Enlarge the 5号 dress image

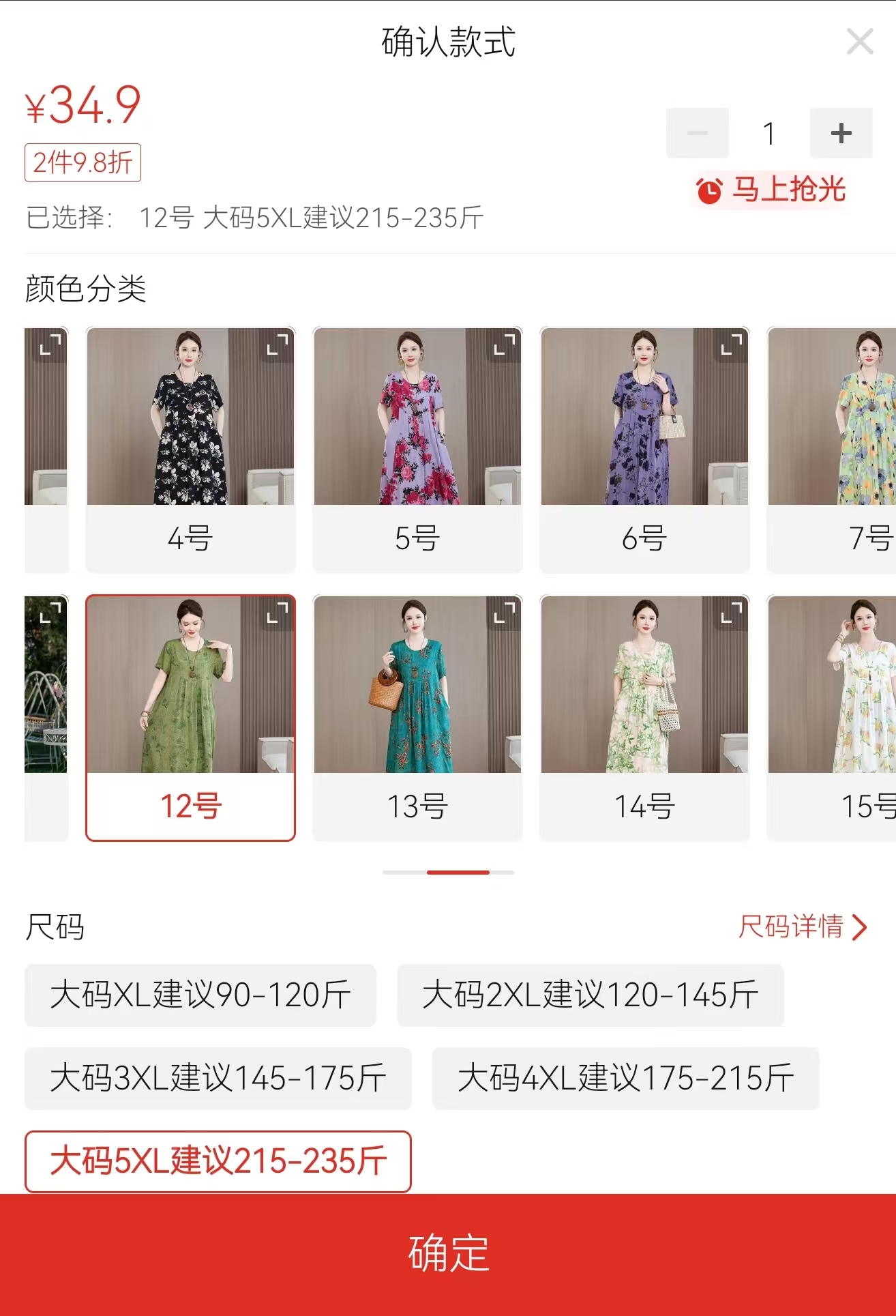(504, 344)
